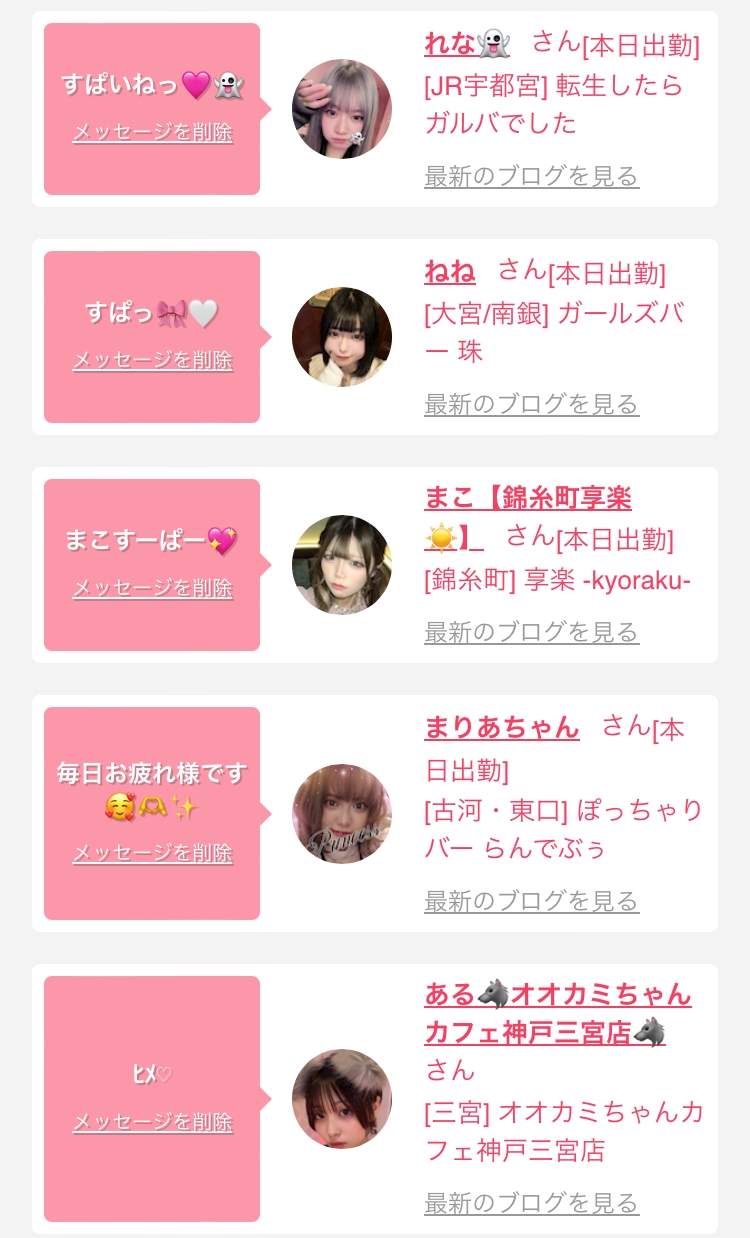Tap れな's profile photo
The height and width of the screenshot is (1238, 750).
pyautogui.click(x=342, y=109)
